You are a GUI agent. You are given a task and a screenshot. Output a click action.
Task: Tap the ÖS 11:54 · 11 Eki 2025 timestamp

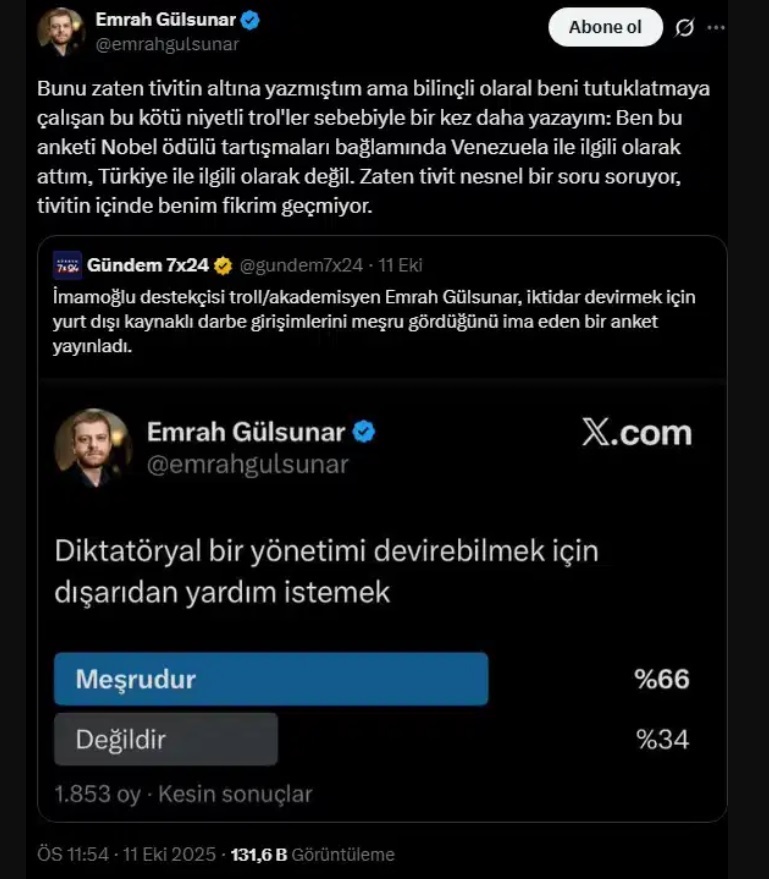pos(126,854)
